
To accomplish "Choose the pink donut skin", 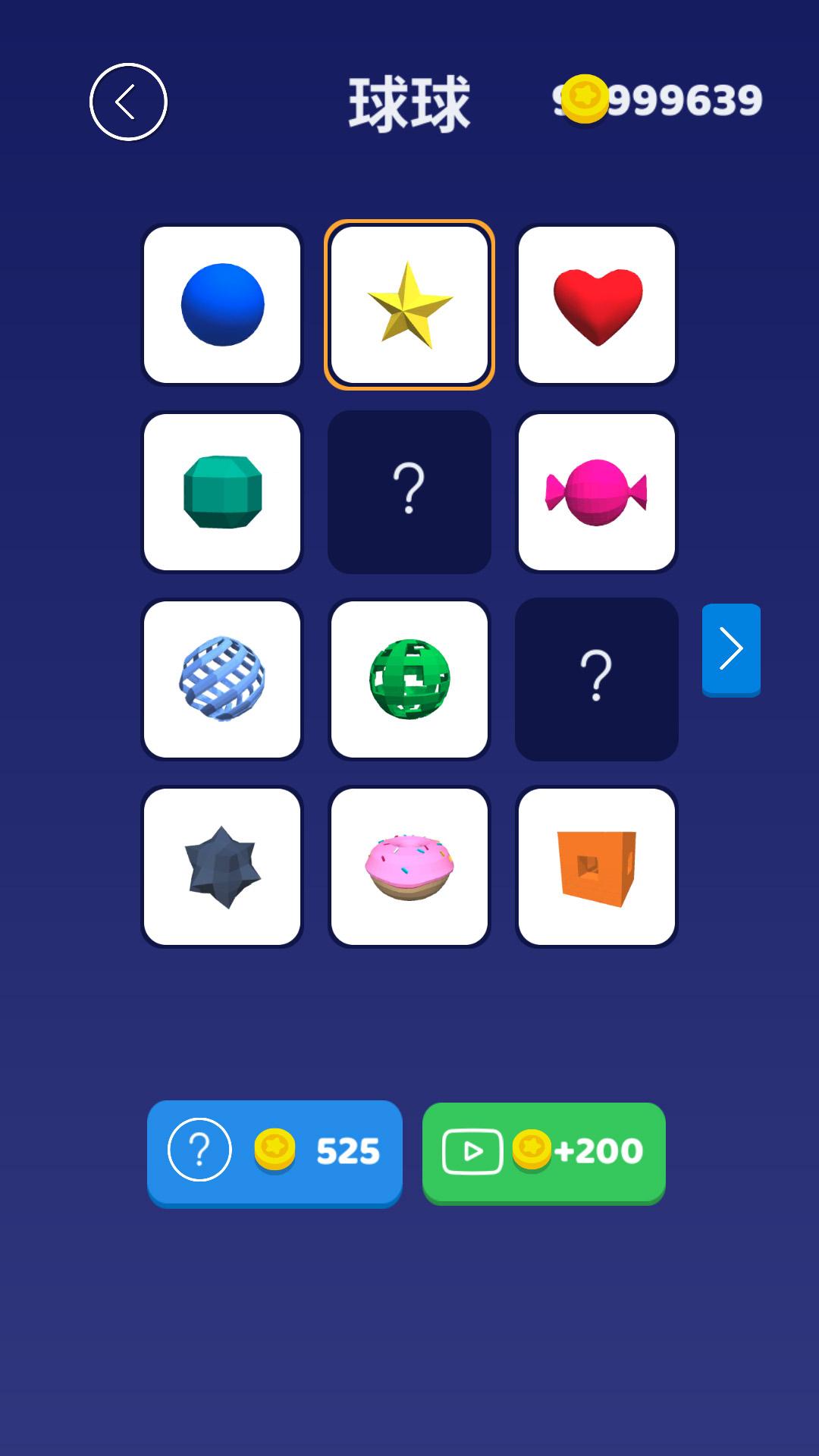I will point(409,867).
